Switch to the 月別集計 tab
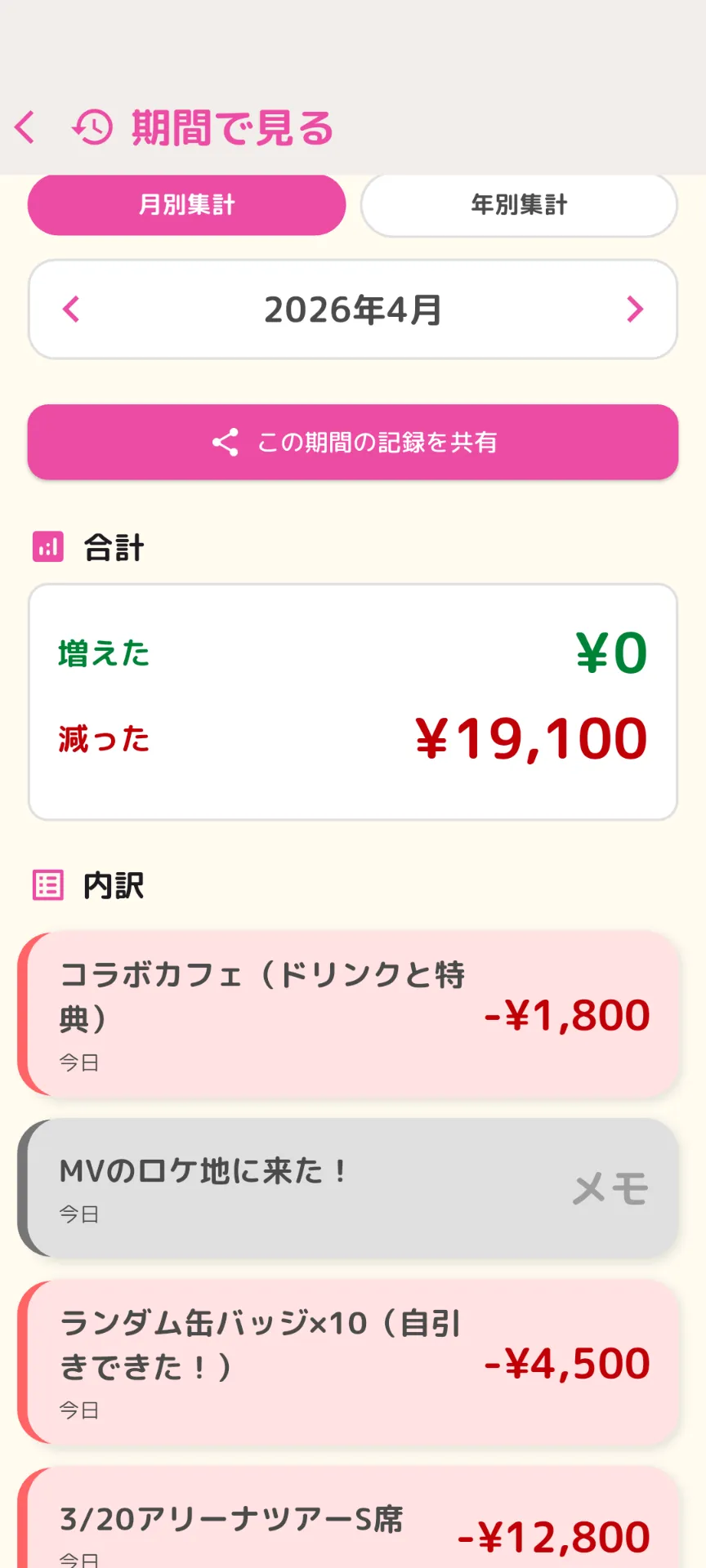706x1568 pixels. [186, 204]
